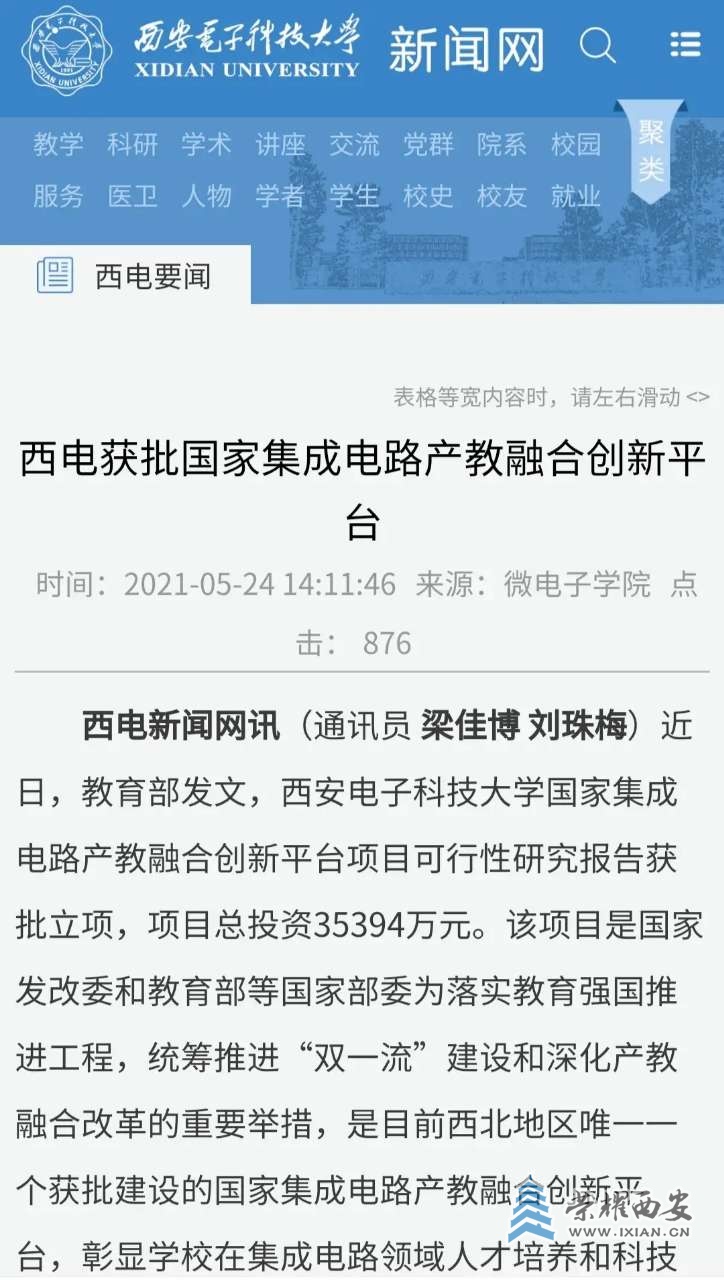Open the 服务 section
Image resolution: width=724 pixels, height=1280 pixels.
click(58, 196)
